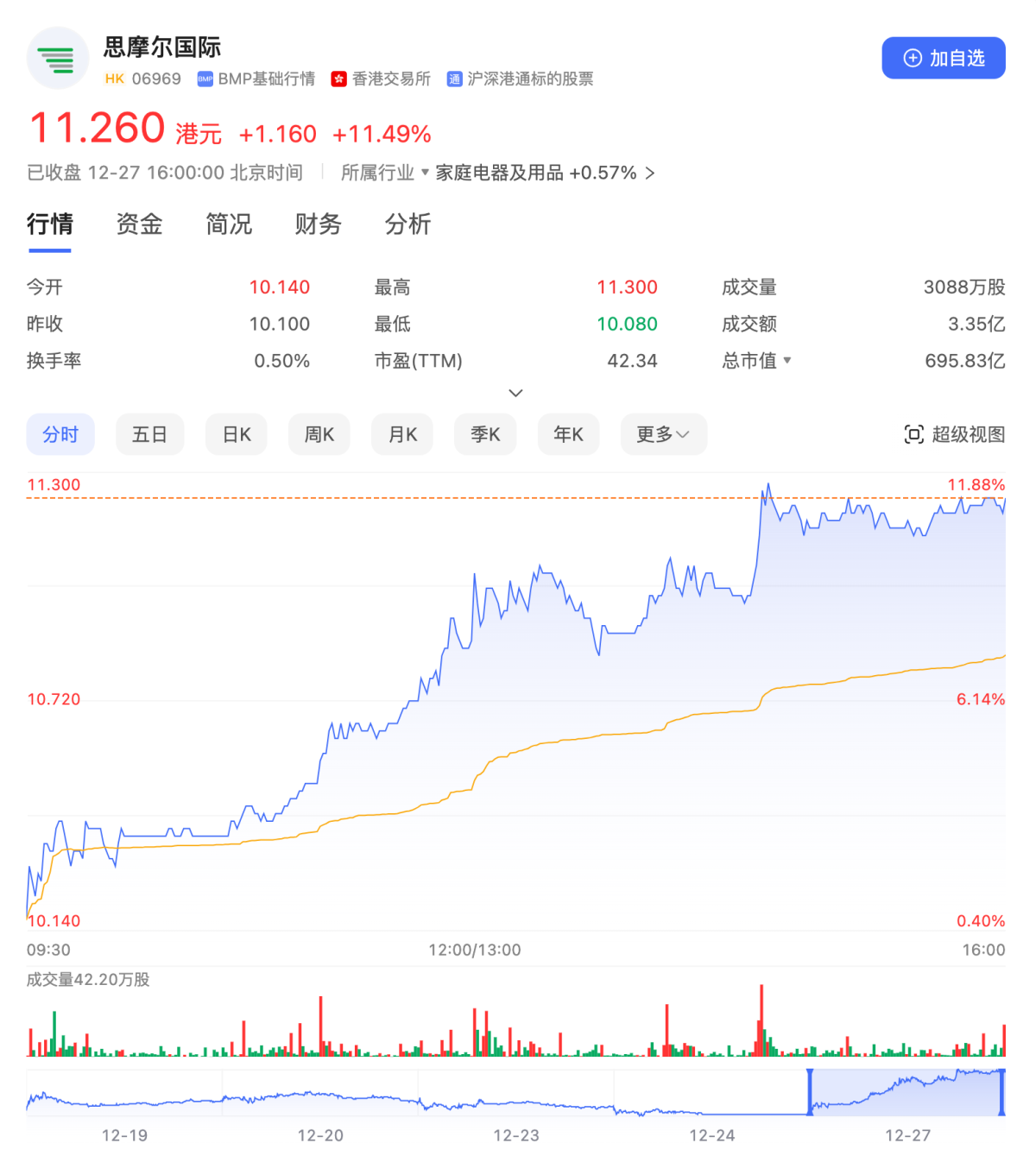
Task: Switch to the 行情 tab
Action: pyautogui.click(x=49, y=224)
